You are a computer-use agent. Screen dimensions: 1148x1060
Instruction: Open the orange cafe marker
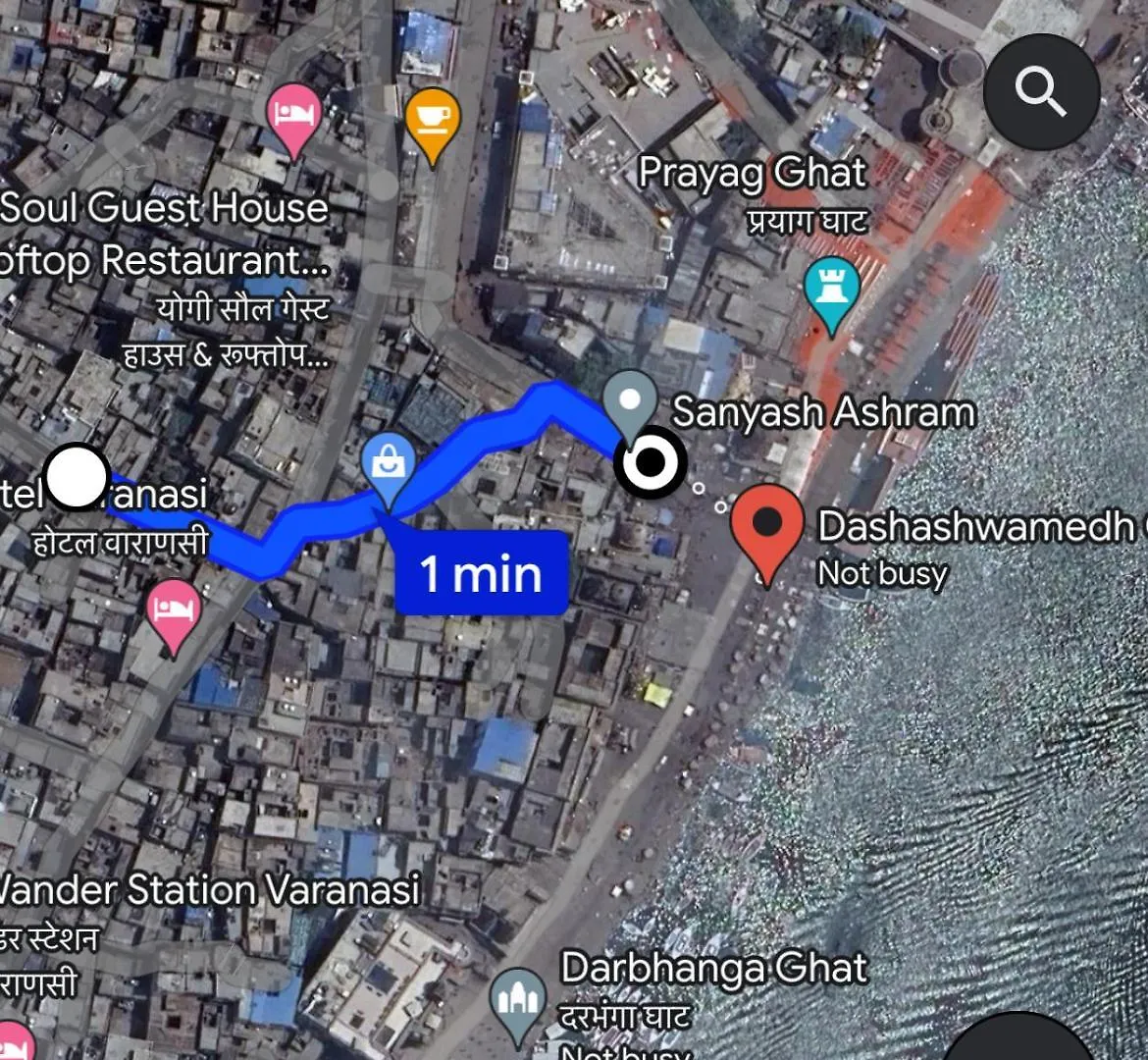click(432, 121)
